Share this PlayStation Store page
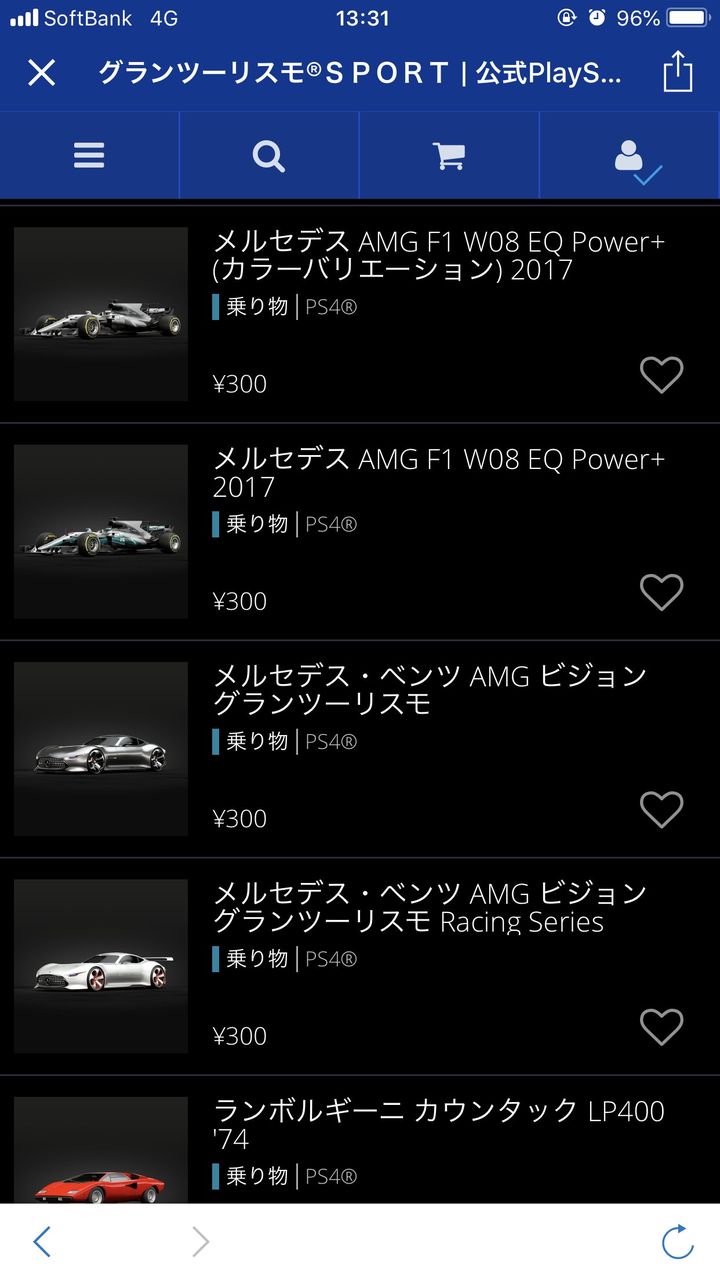Viewport: 720px width, 1280px height. pos(677,72)
